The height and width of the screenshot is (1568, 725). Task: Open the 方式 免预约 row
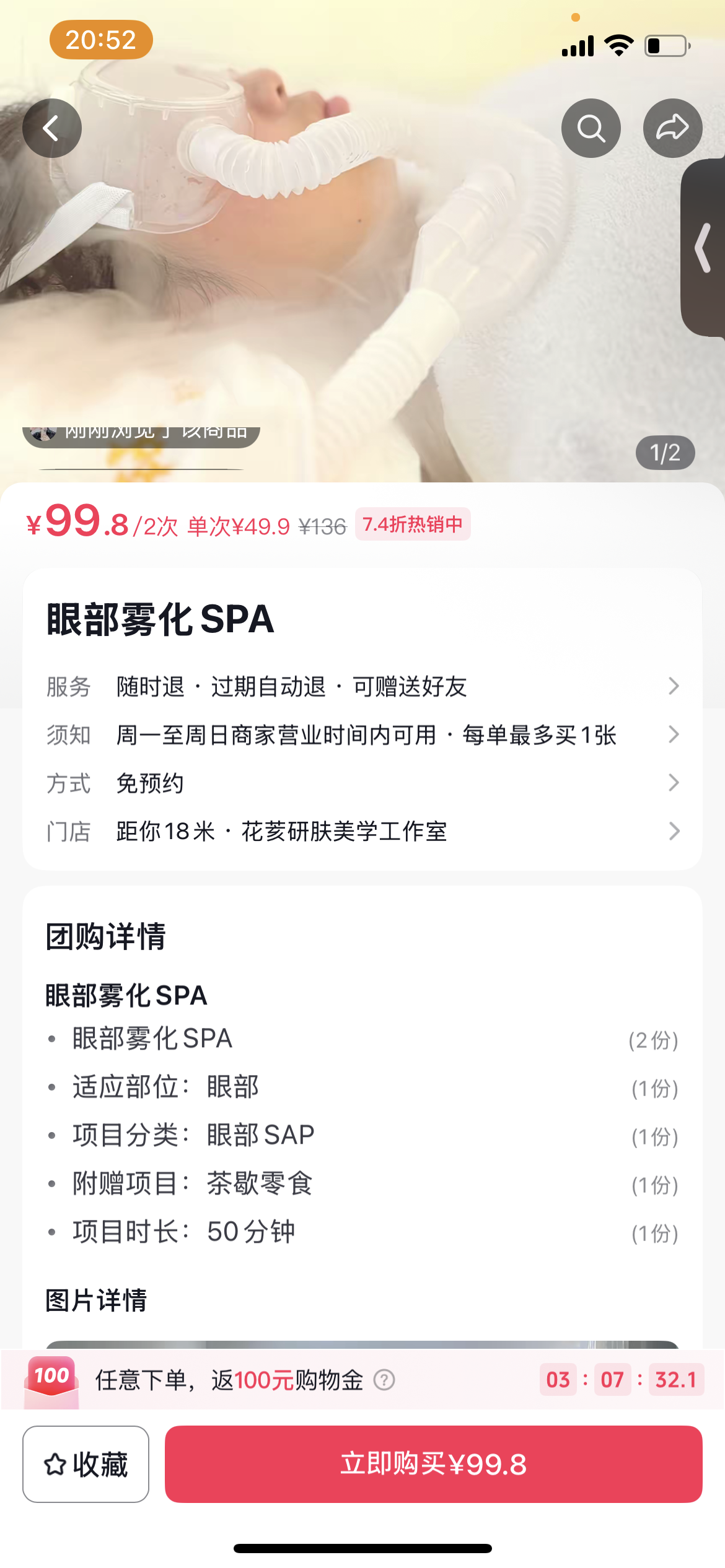point(362,783)
